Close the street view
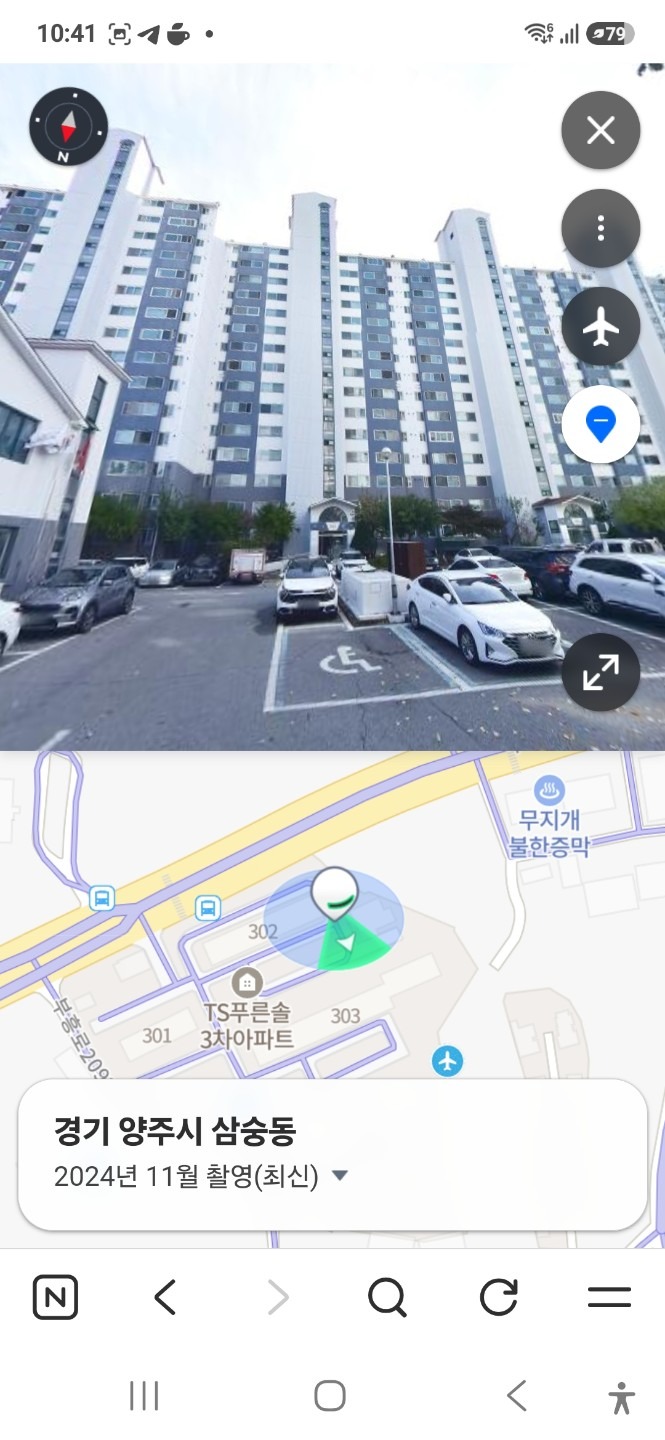Viewport: 665px width, 1440px height. pyautogui.click(x=600, y=130)
